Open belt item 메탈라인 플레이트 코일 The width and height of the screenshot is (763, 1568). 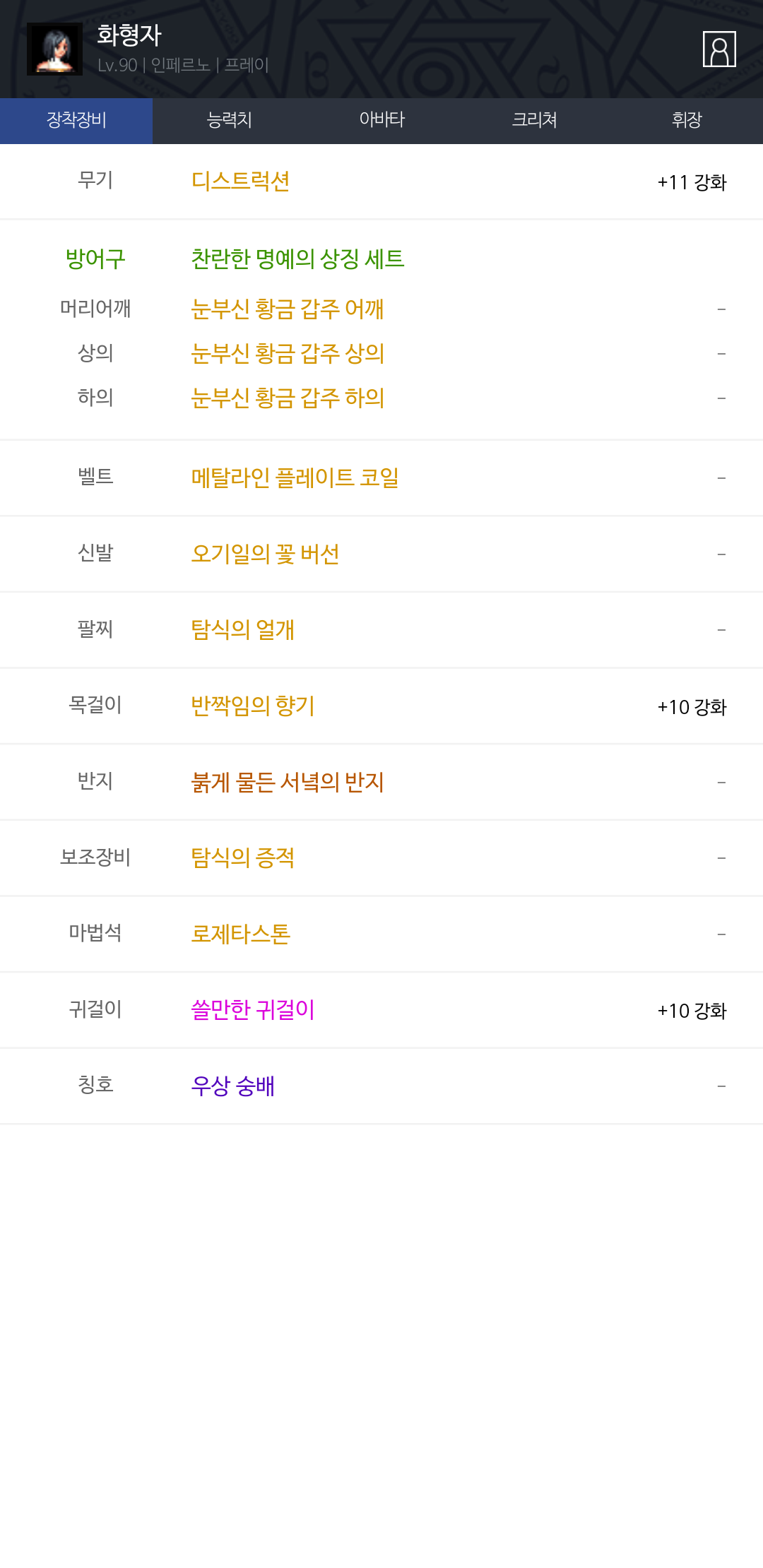pos(295,478)
